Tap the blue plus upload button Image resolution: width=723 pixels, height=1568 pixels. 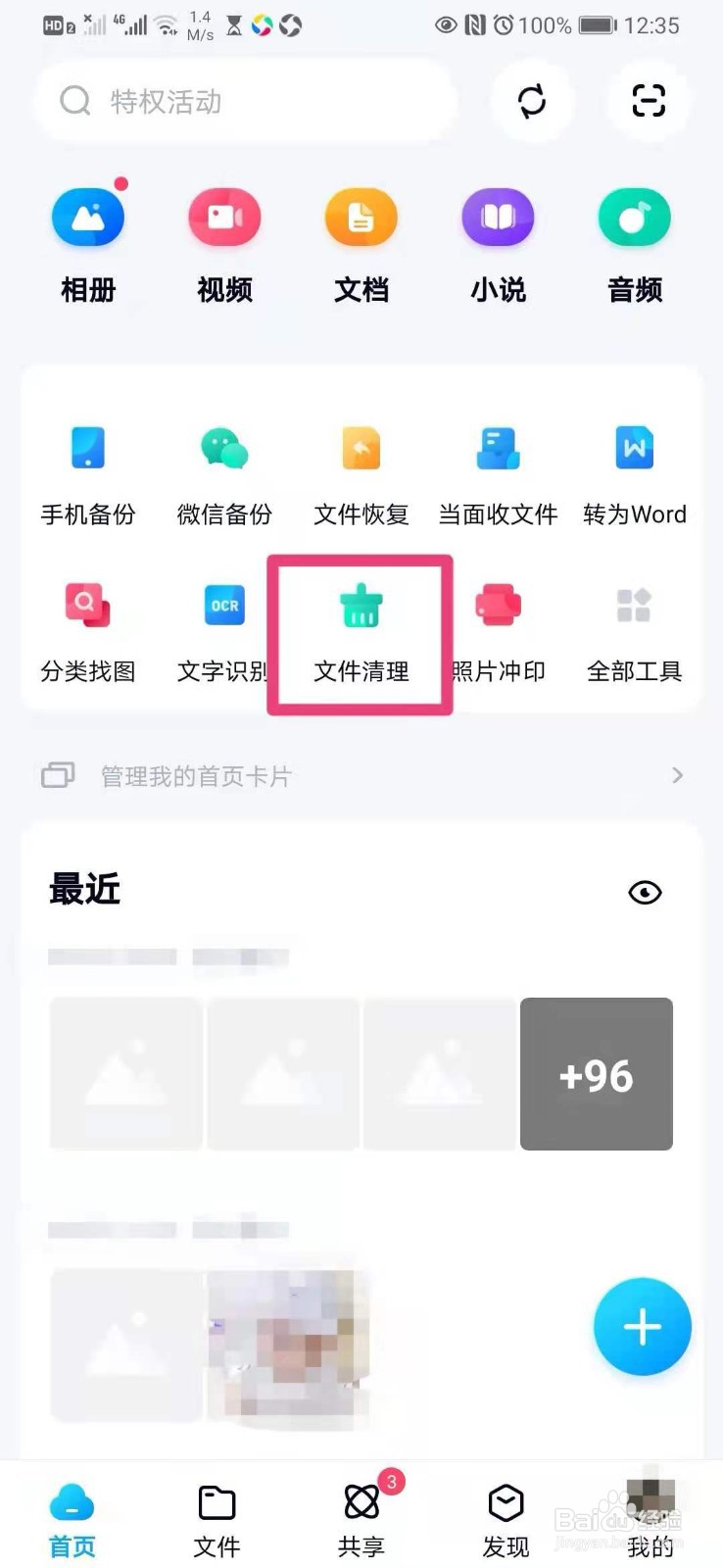643,1326
